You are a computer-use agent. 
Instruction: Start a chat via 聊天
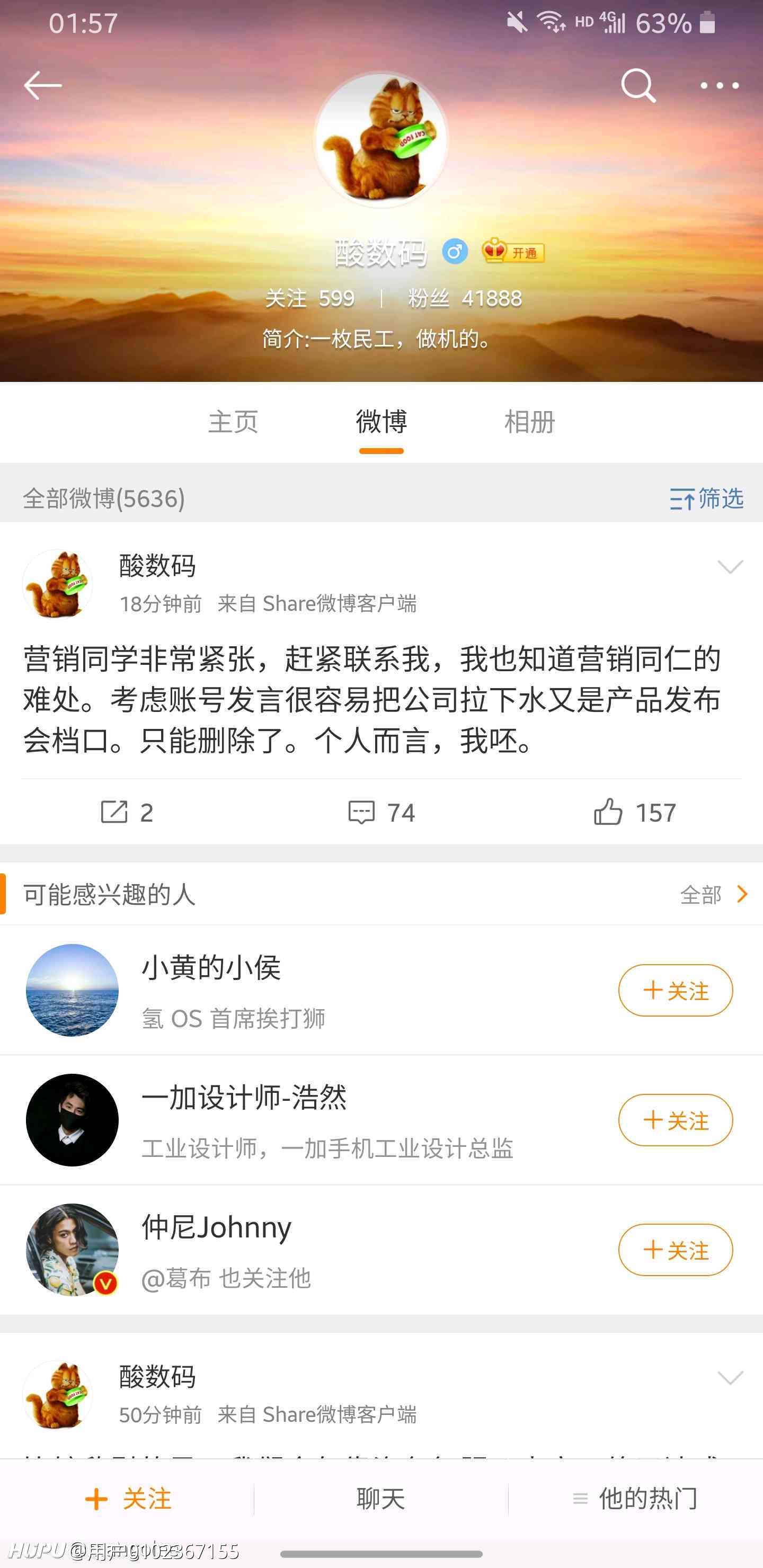tap(381, 1499)
